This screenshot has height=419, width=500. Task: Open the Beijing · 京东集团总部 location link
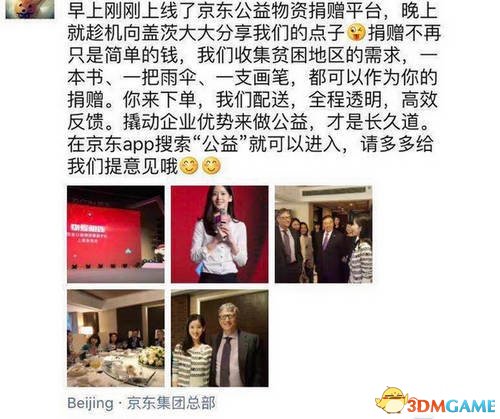[x=141, y=403]
